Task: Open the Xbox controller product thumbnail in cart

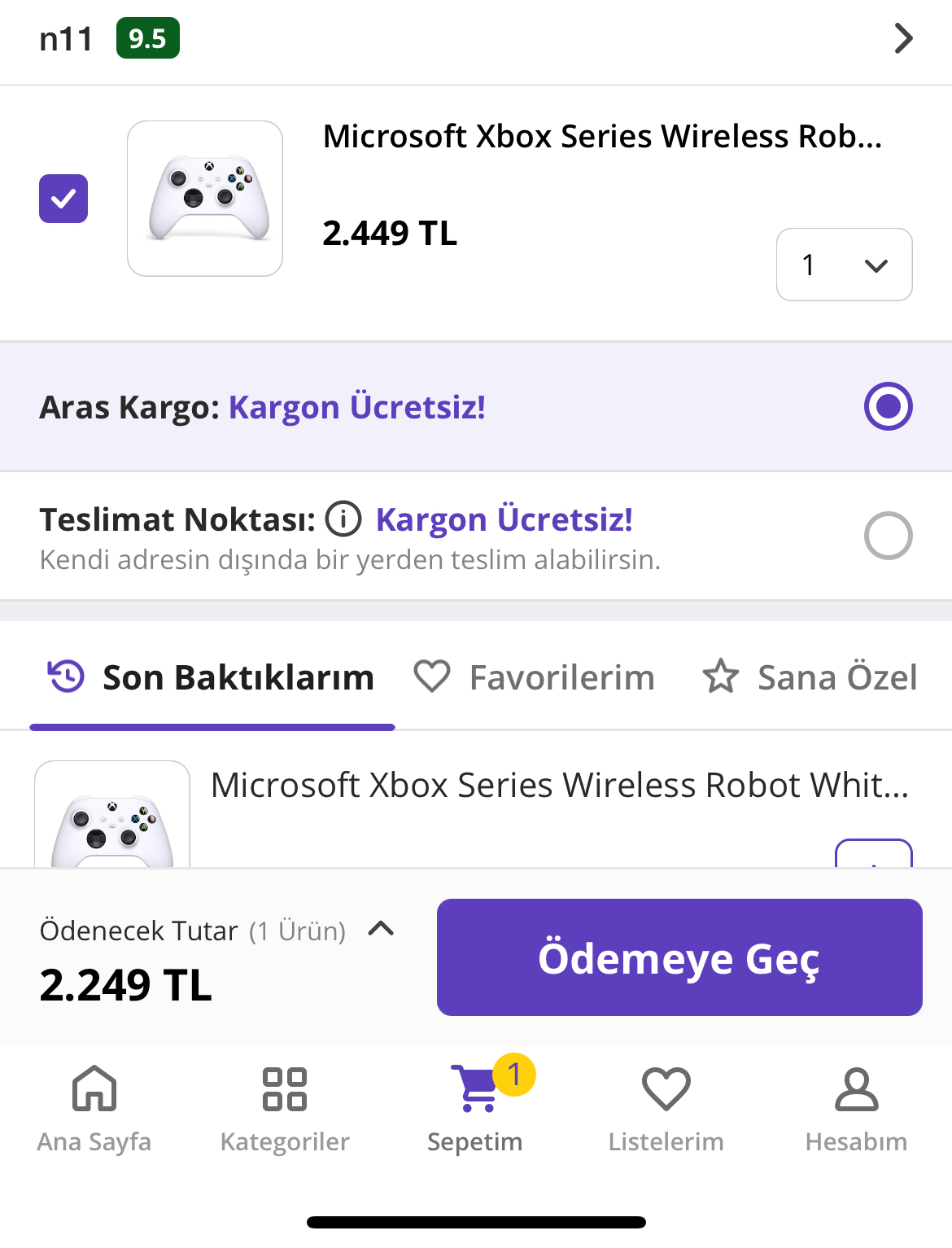Action: tap(205, 199)
